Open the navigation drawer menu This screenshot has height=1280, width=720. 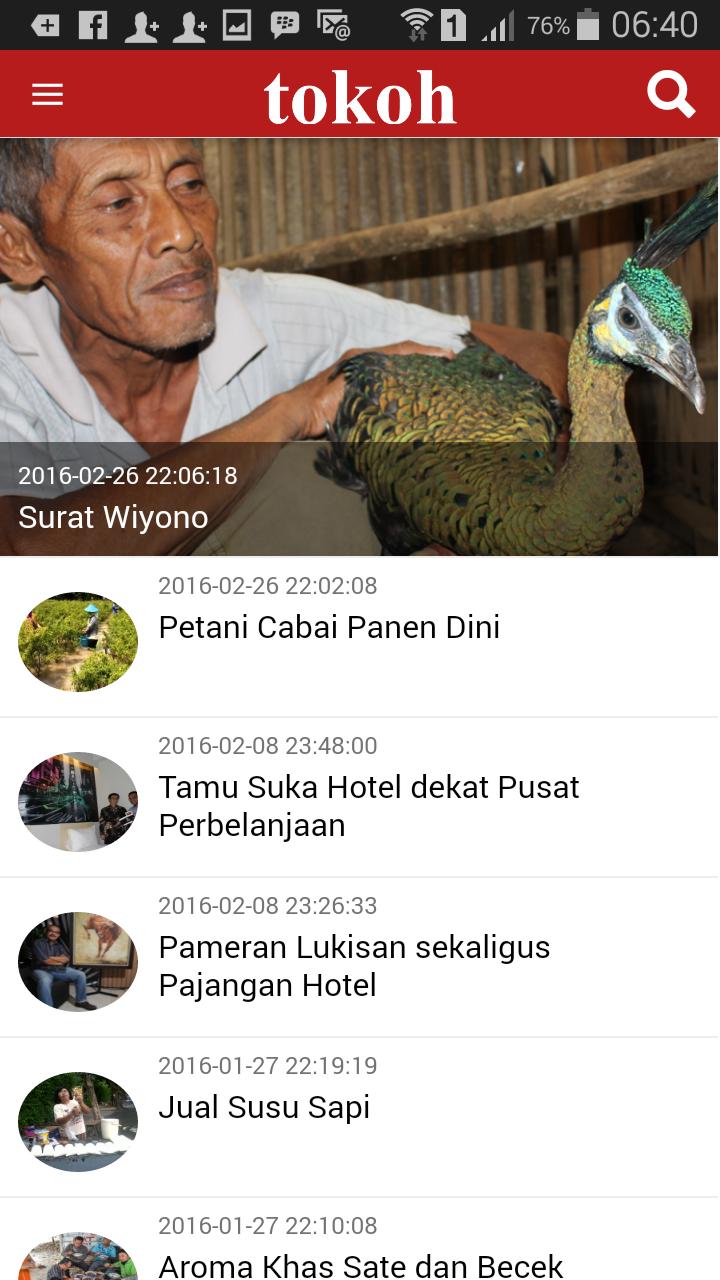coord(46,94)
